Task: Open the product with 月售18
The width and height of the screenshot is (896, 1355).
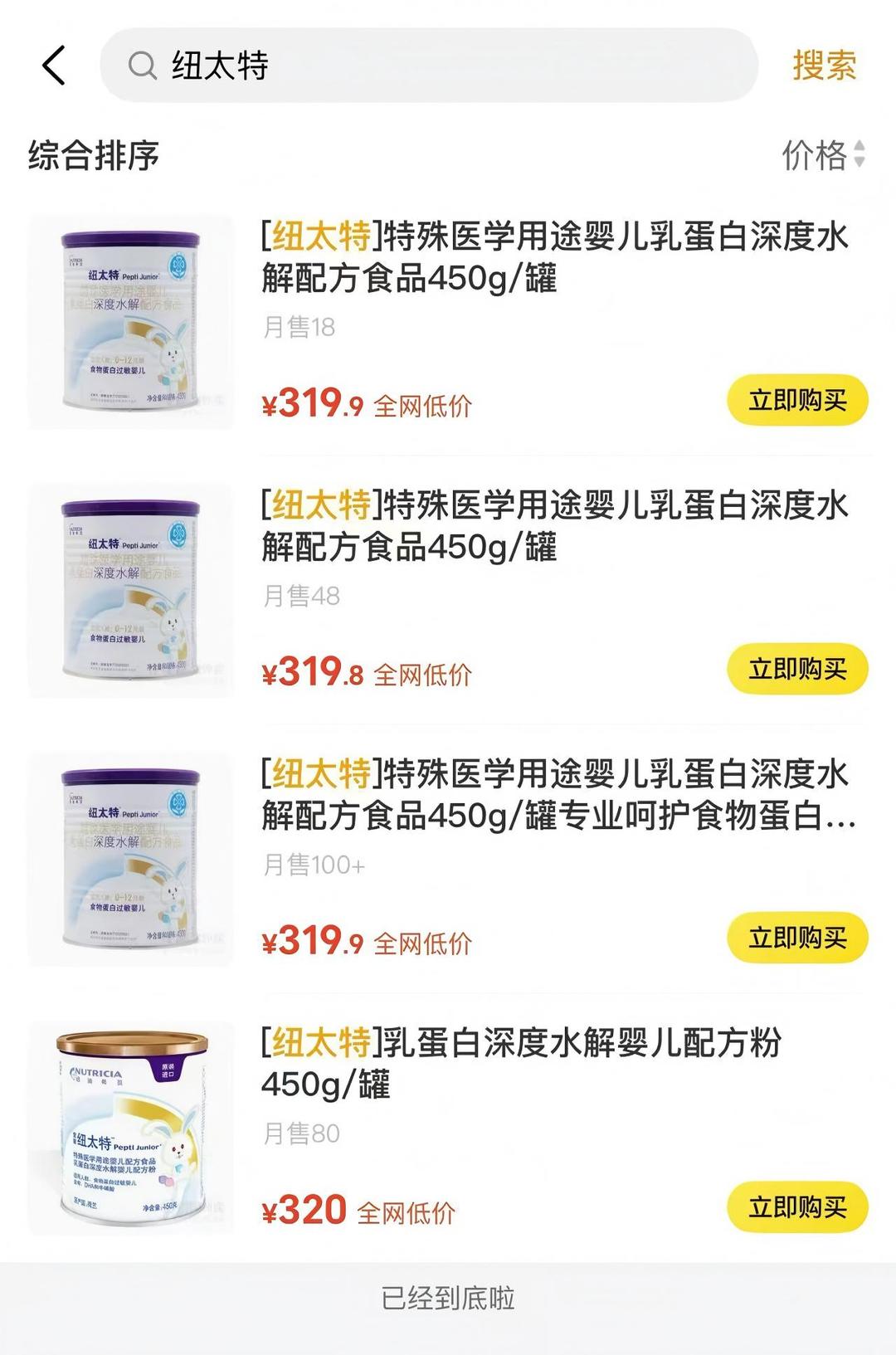Action: tap(554, 257)
